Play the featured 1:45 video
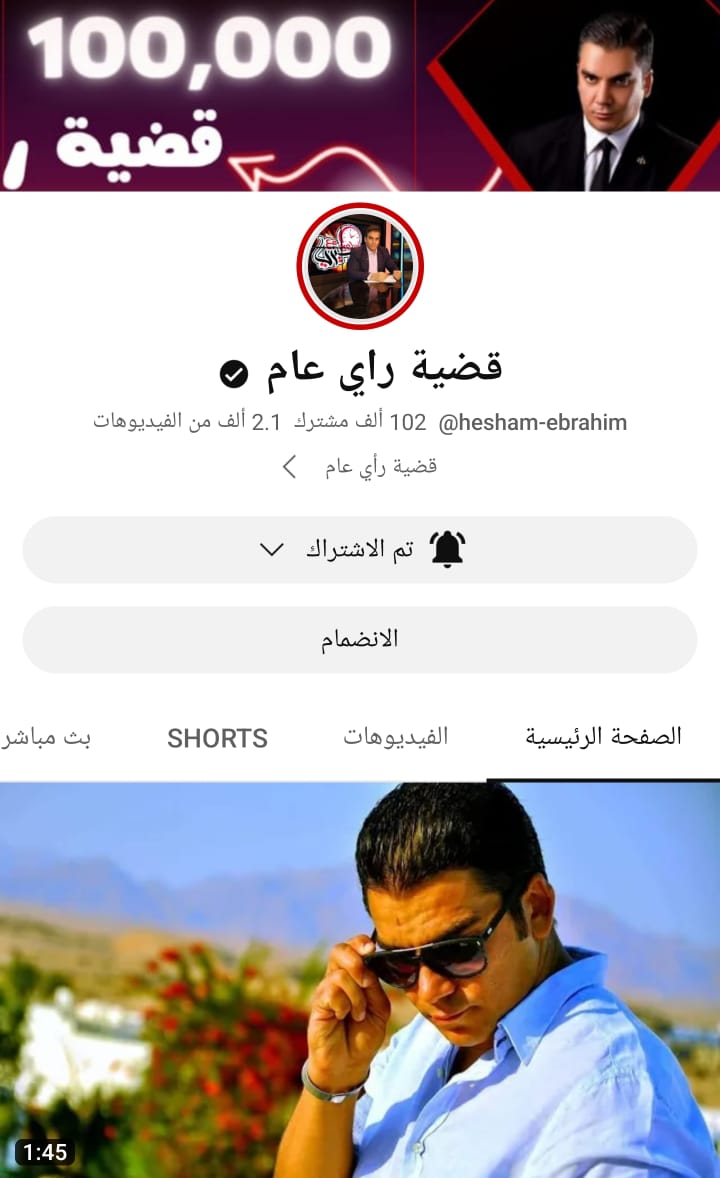 [360, 980]
